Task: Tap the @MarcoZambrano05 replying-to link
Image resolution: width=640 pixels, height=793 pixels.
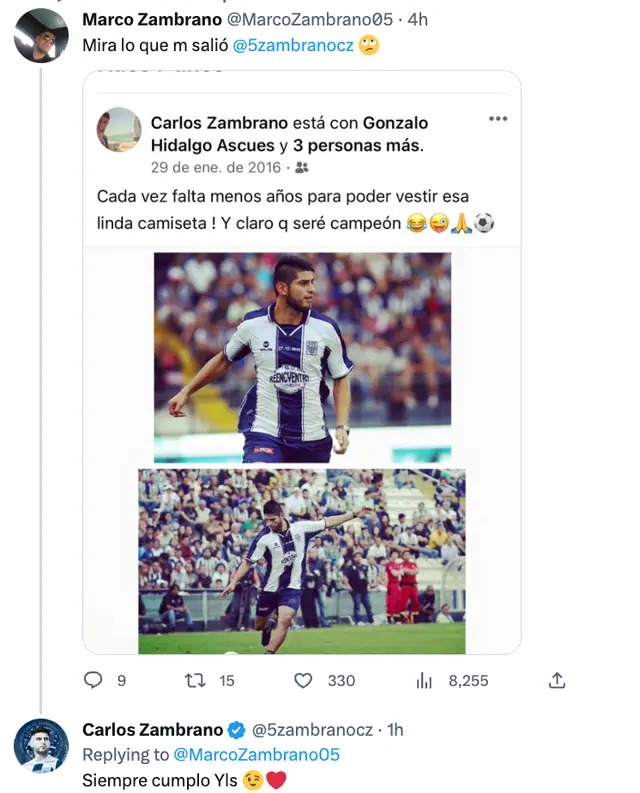Action: coord(256,755)
